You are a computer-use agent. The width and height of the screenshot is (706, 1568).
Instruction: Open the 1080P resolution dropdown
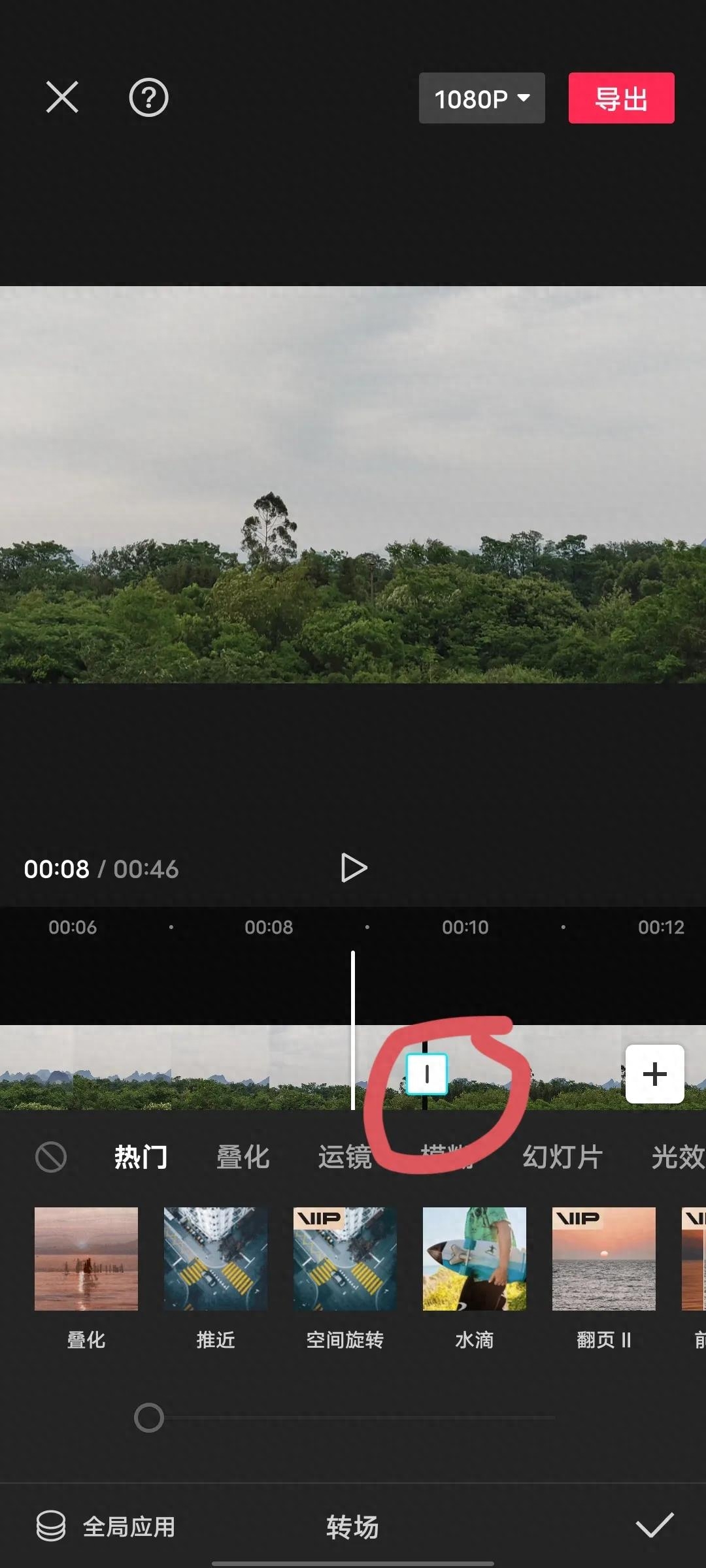482,99
